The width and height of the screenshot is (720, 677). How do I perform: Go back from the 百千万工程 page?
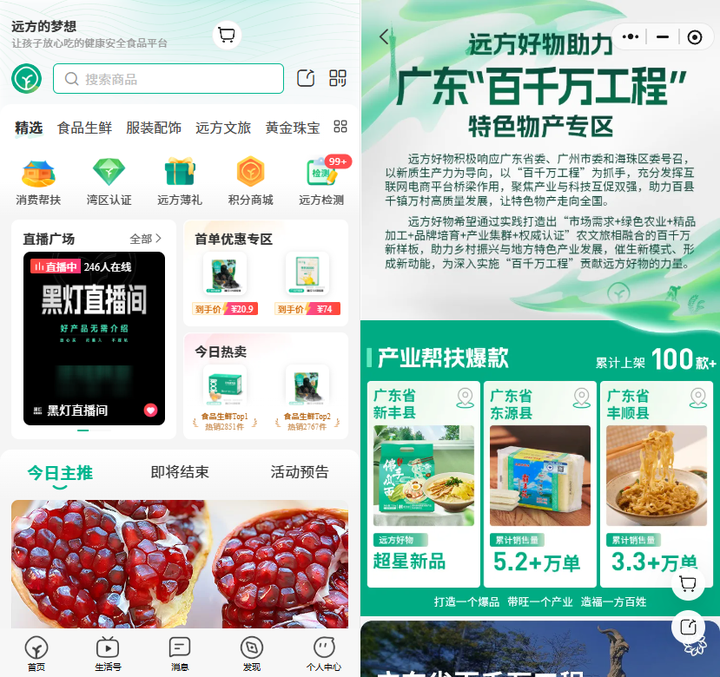click(x=384, y=37)
